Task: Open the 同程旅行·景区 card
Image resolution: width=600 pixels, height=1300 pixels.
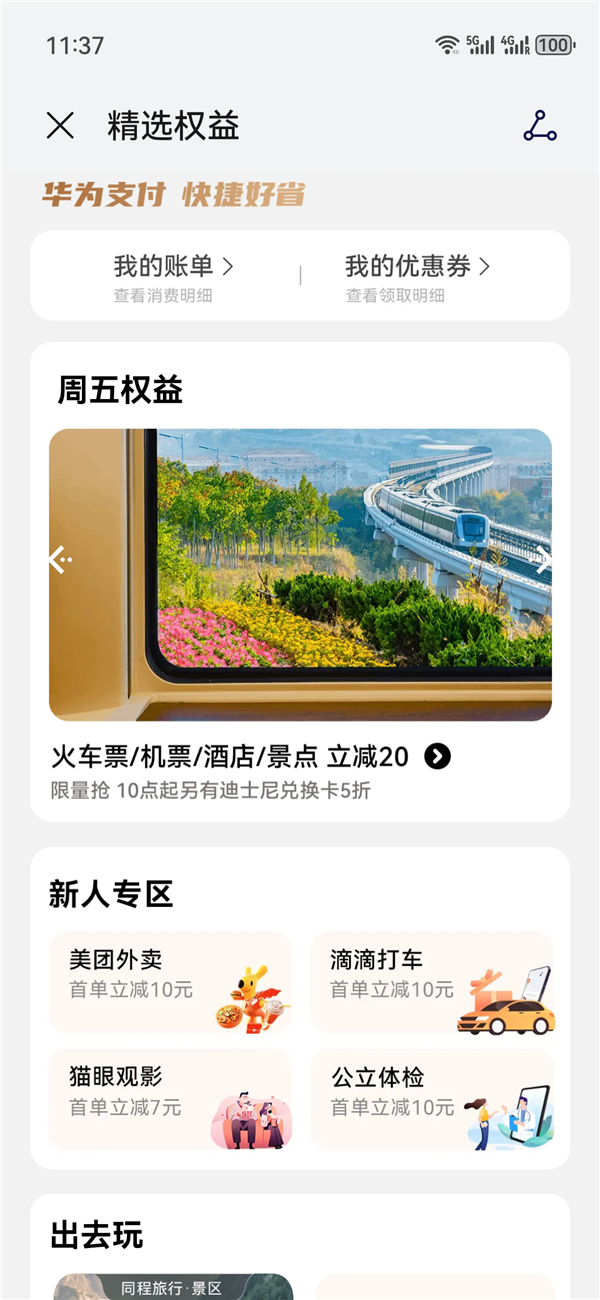Action: tap(172, 1286)
